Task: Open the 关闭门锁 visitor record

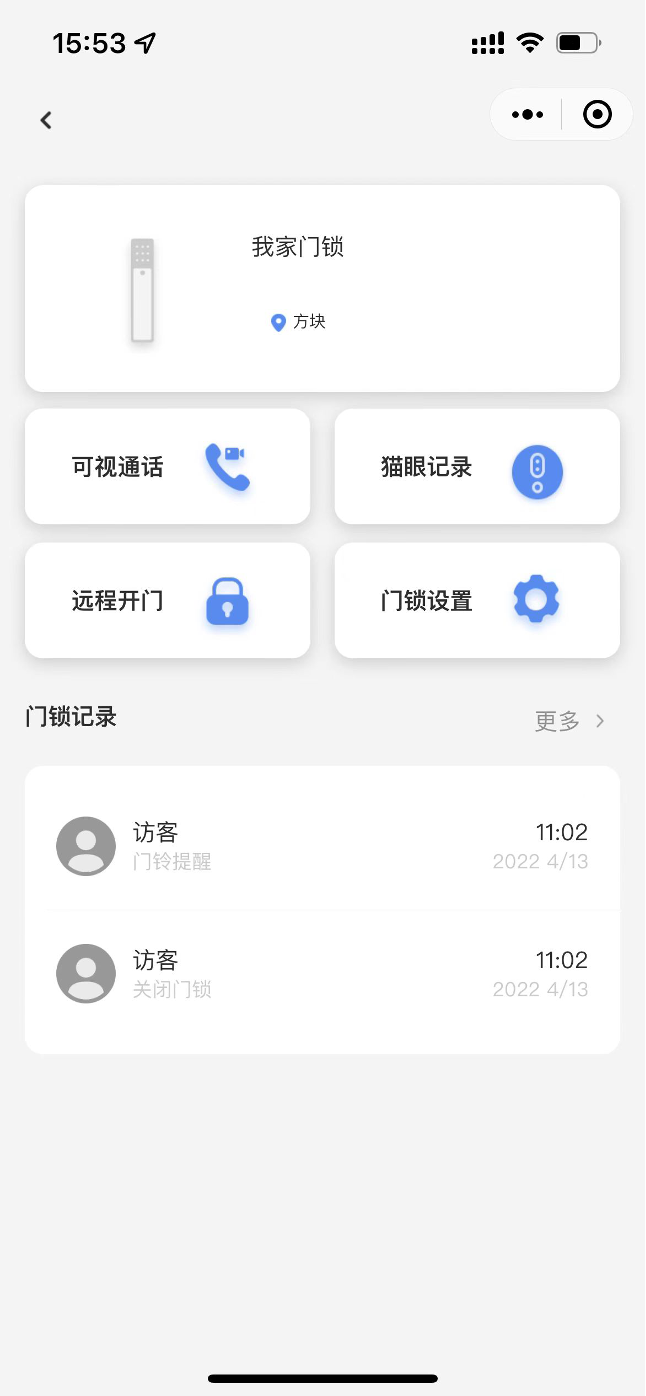Action: [322, 974]
